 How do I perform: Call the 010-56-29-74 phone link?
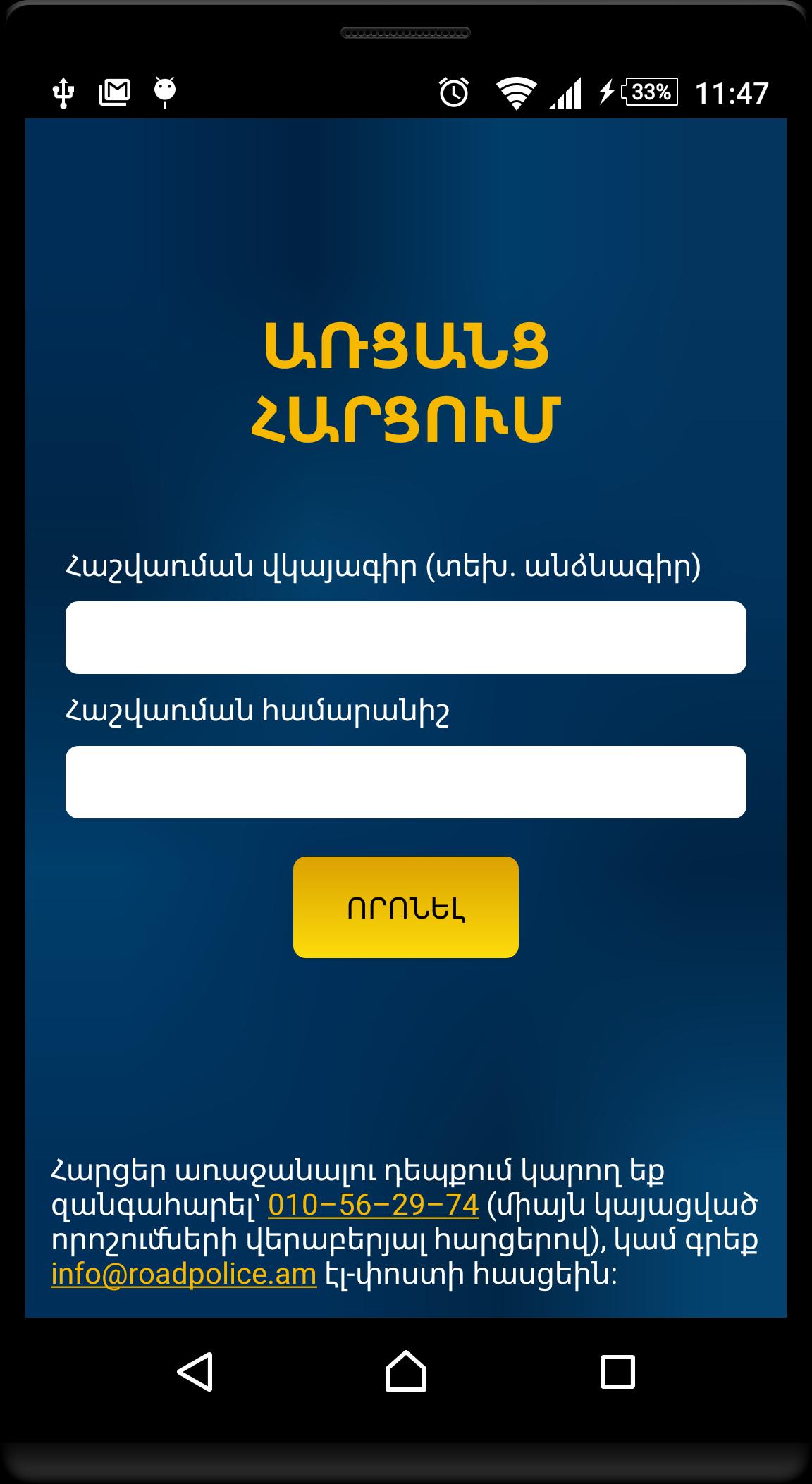click(374, 1205)
